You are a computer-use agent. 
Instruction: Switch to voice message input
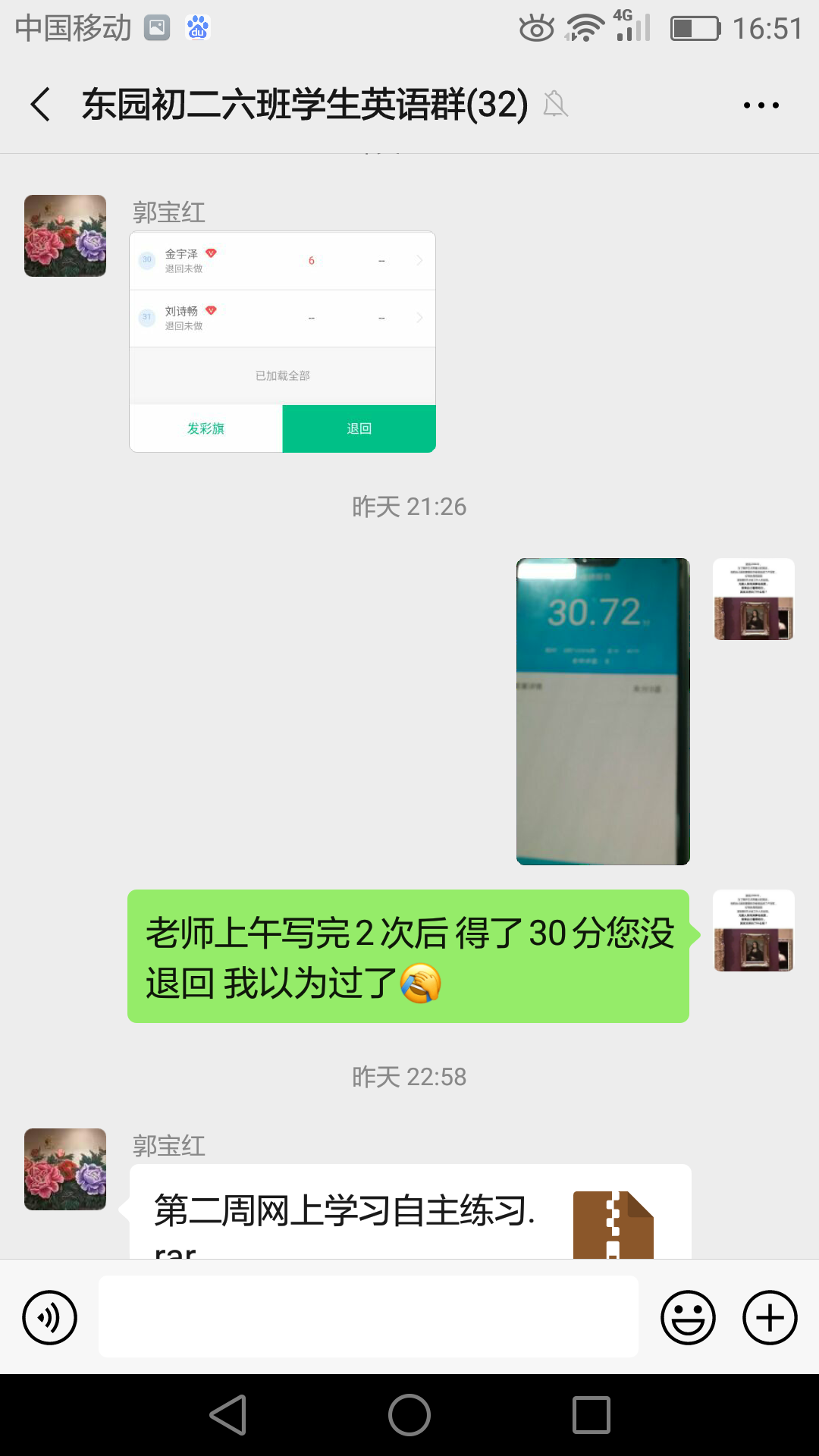pyautogui.click(x=50, y=1317)
